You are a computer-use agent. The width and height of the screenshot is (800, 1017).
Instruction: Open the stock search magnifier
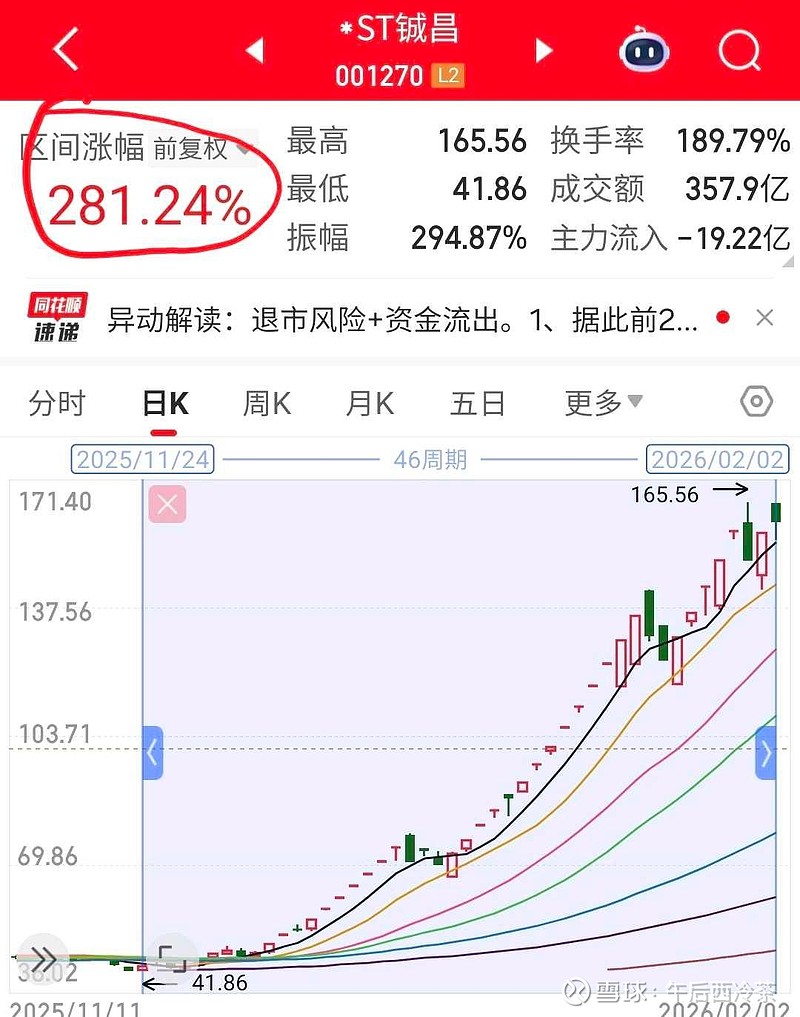pos(738,51)
